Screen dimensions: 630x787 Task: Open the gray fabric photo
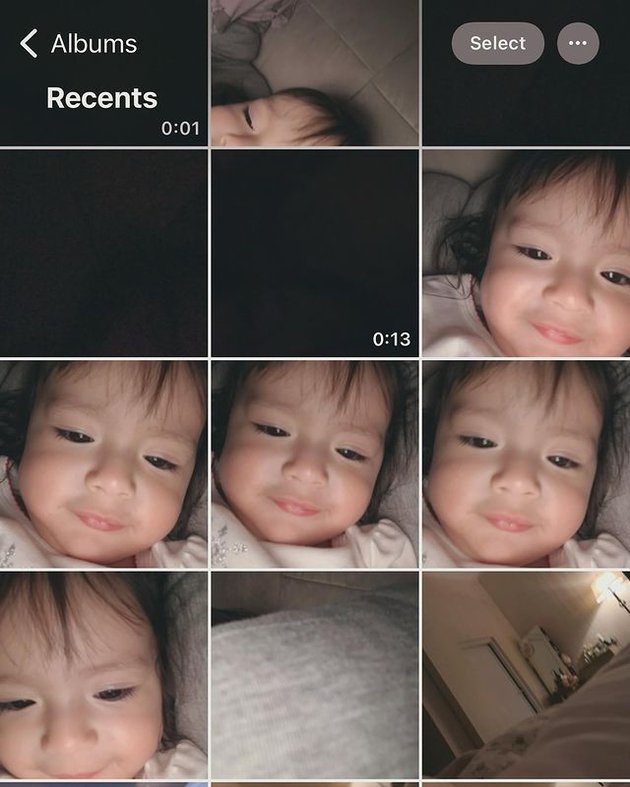coord(315,675)
